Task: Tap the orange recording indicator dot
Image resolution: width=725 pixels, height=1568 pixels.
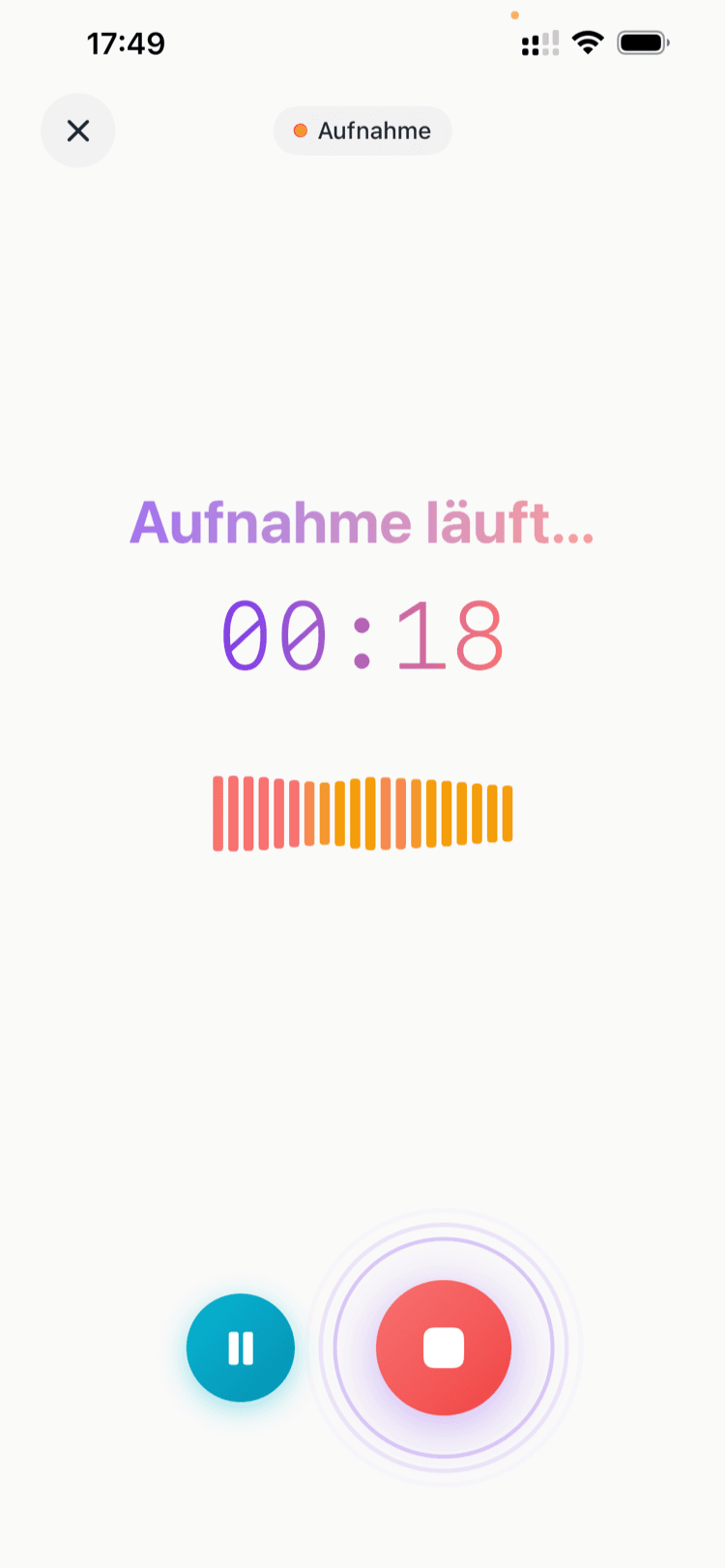Action: 303,130
